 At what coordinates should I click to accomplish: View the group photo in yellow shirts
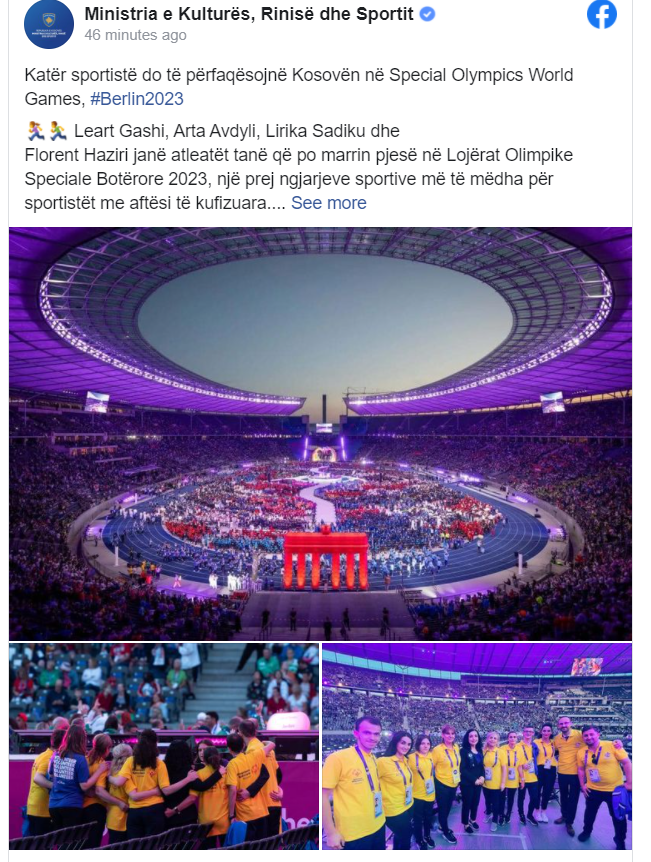pos(477,746)
